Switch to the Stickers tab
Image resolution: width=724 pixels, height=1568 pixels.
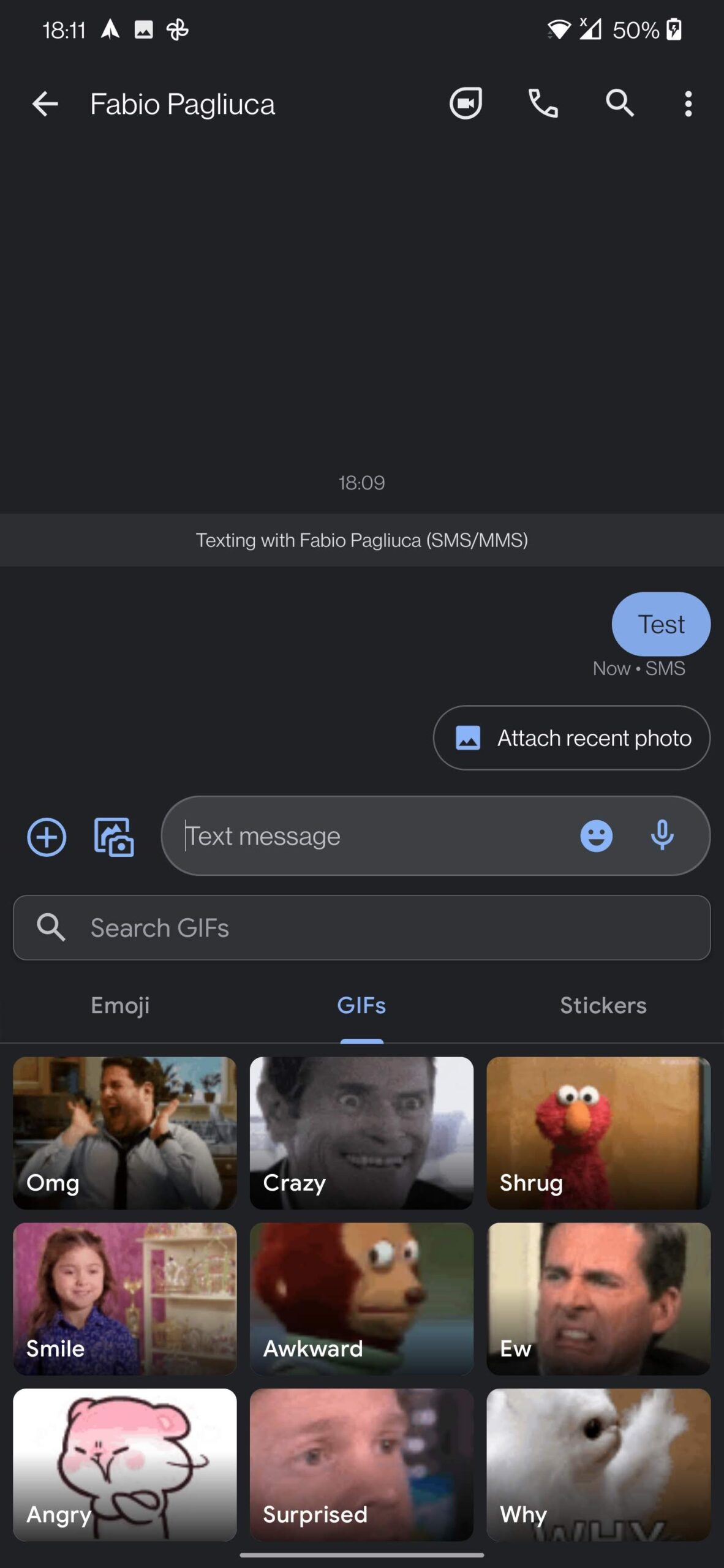pos(603,1006)
